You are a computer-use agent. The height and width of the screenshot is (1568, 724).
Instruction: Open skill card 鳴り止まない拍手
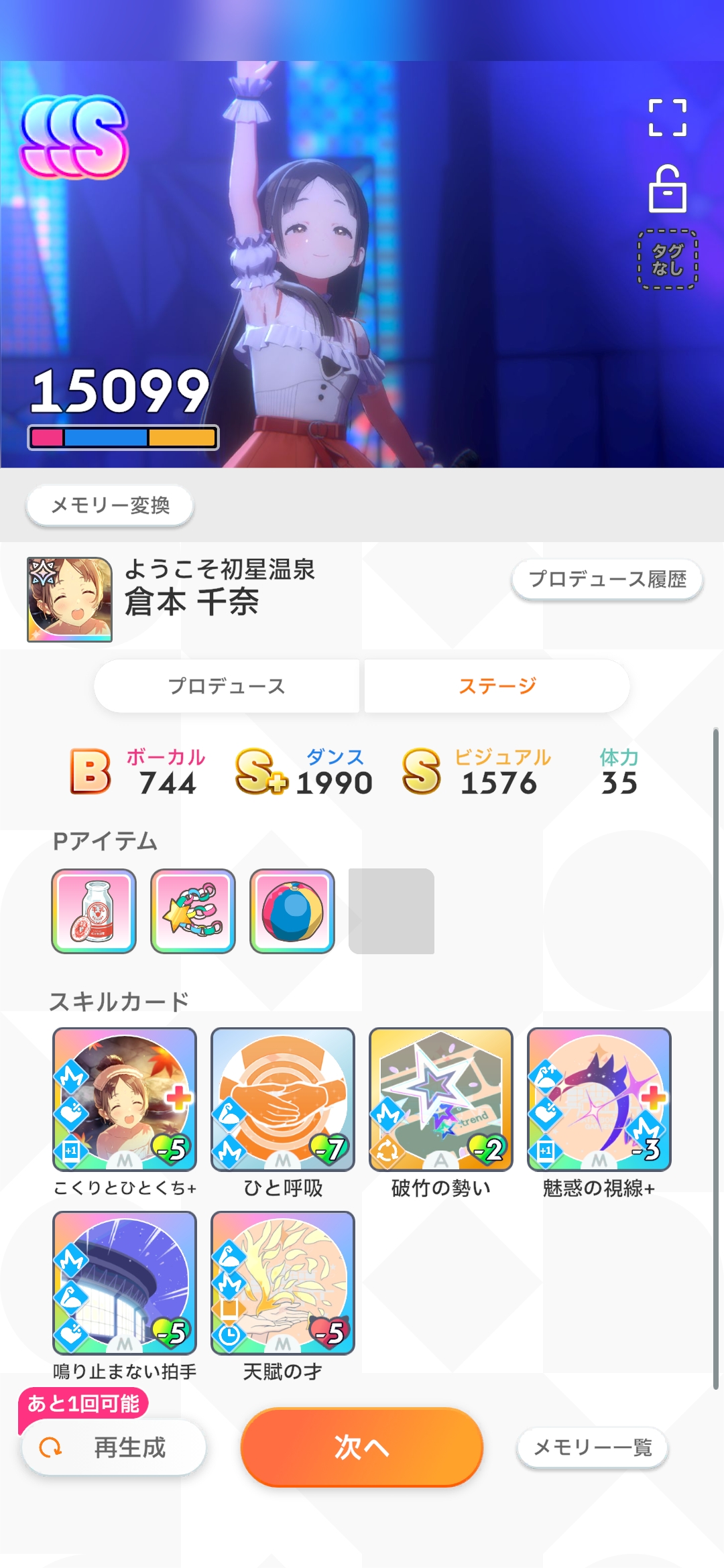tap(125, 1283)
